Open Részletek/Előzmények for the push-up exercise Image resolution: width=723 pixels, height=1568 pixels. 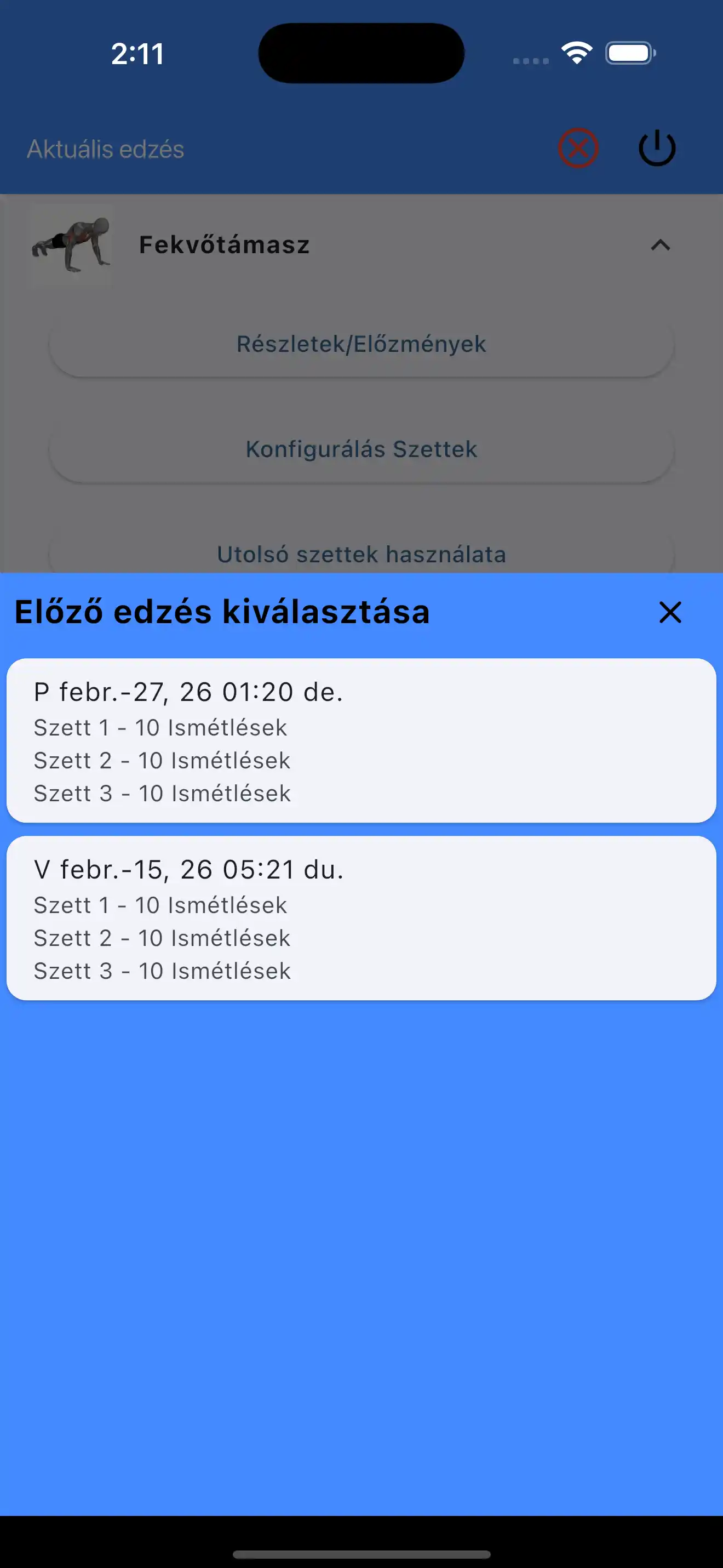(x=361, y=344)
